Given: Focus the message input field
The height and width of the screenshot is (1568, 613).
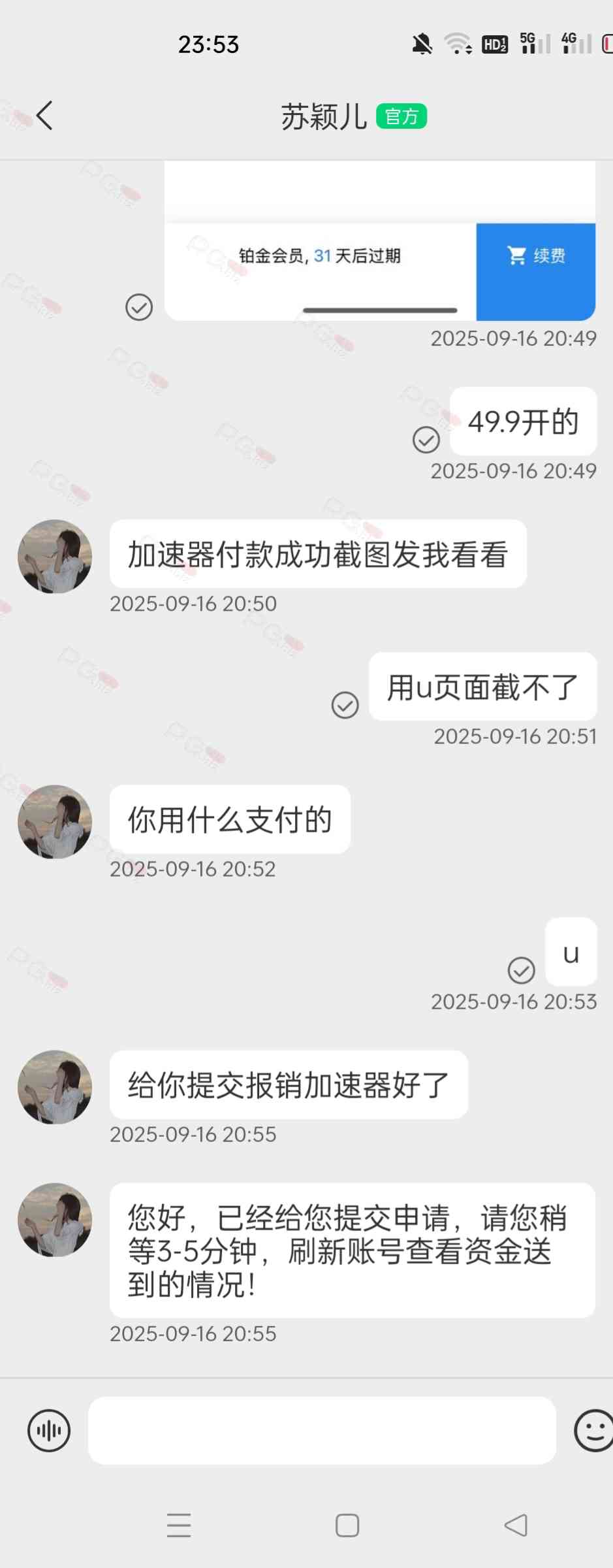Looking at the screenshot, I should pos(322,1430).
